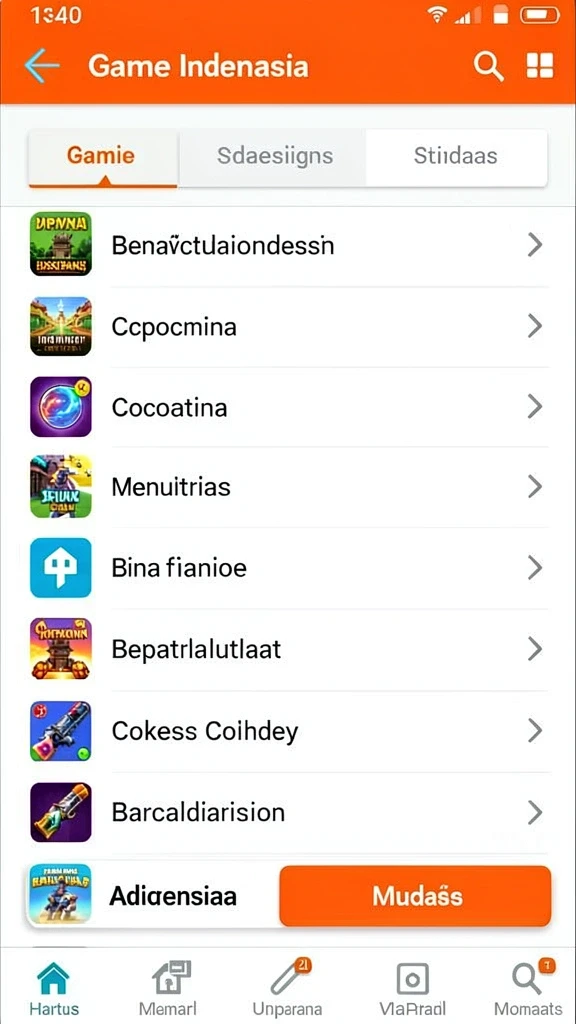Tap the orange Mudass button
This screenshot has width=576, height=1024.
tap(415, 896)
